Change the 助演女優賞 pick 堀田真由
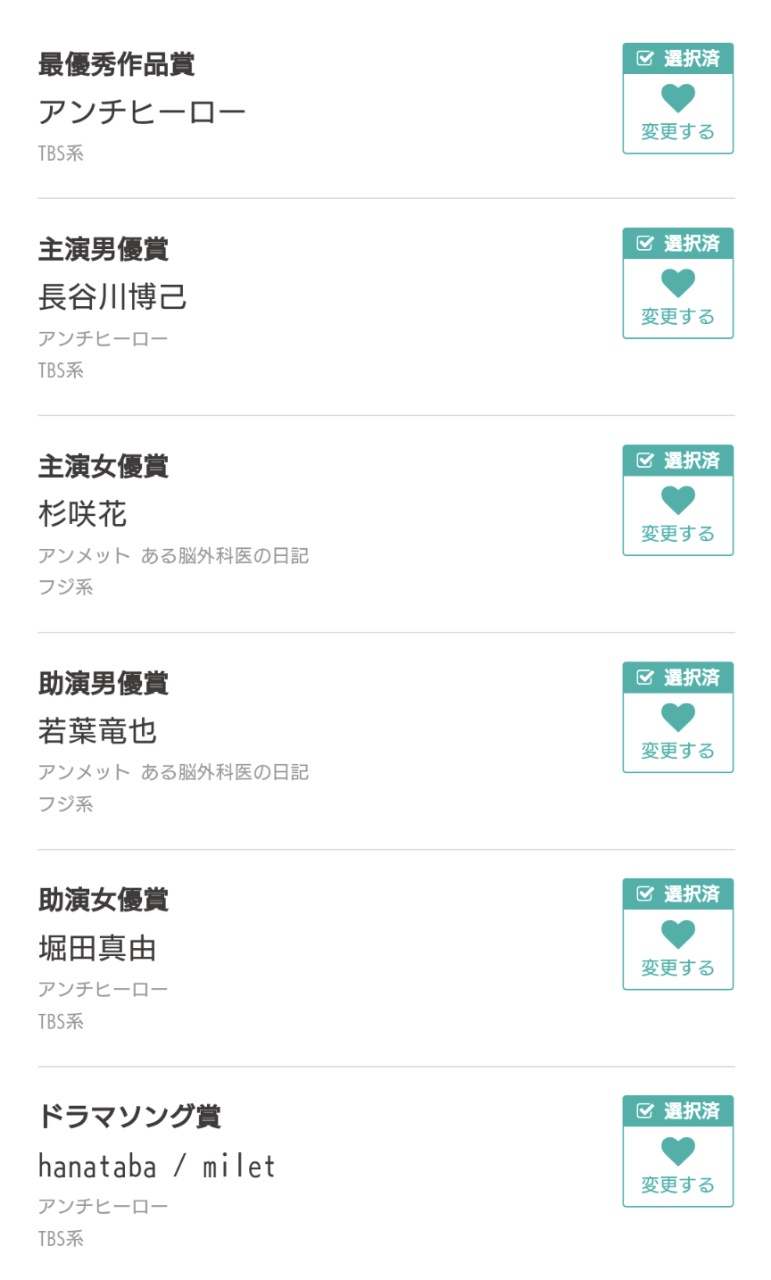Image resolution: width=771 pixels, height=1280 pixels. (677, 949)
